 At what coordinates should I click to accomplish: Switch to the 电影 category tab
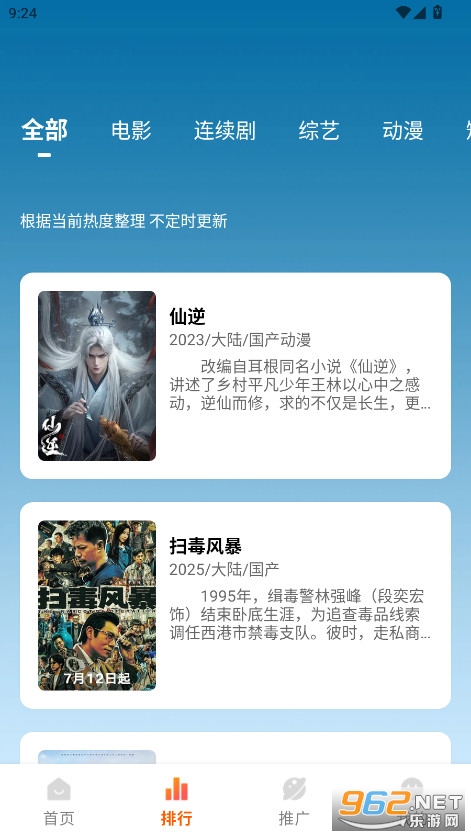pos(131,130)
